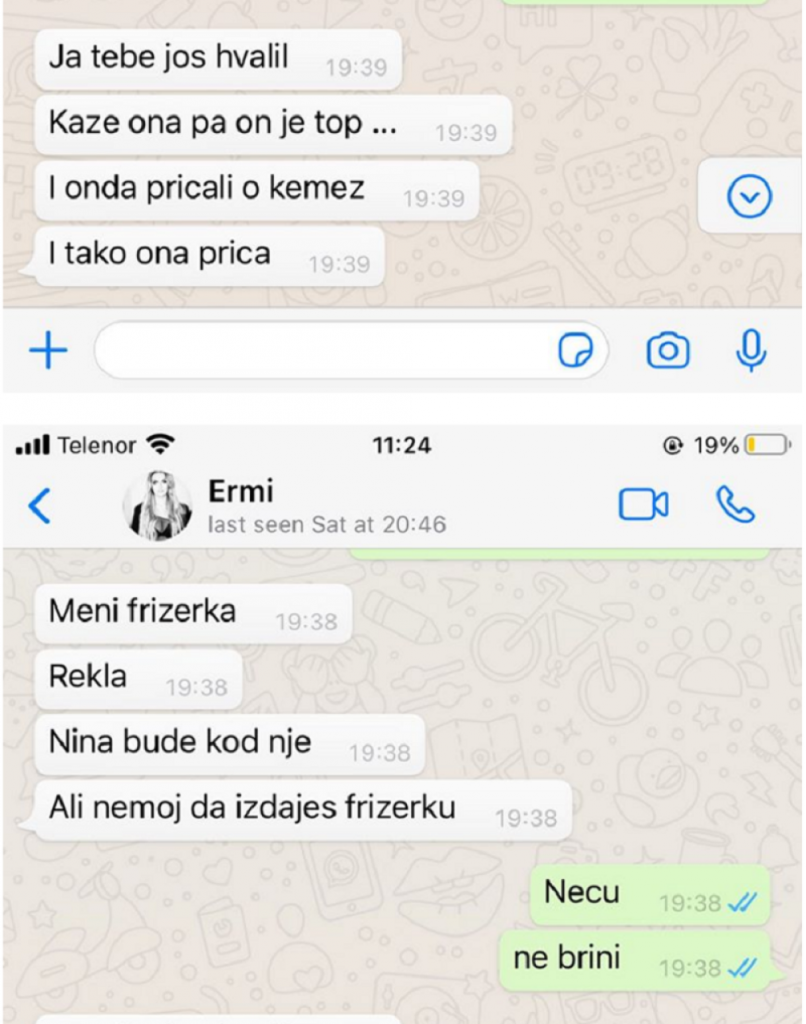
Task: Open the camera to take a photo
Action: pyautogui.click(x=667, y=351)
